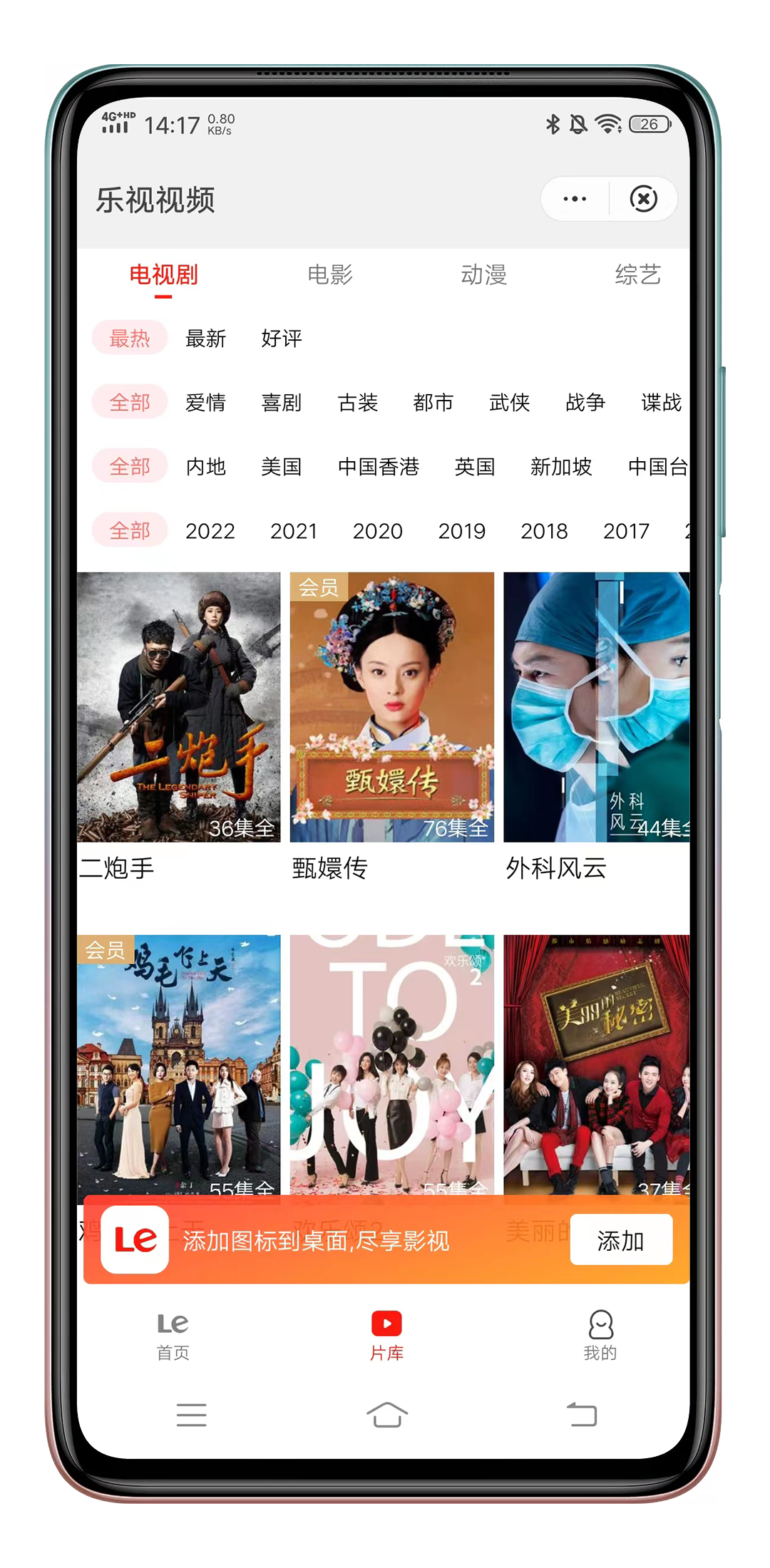
Task: Open the 二炮手 series
Action: click(179, 707)
